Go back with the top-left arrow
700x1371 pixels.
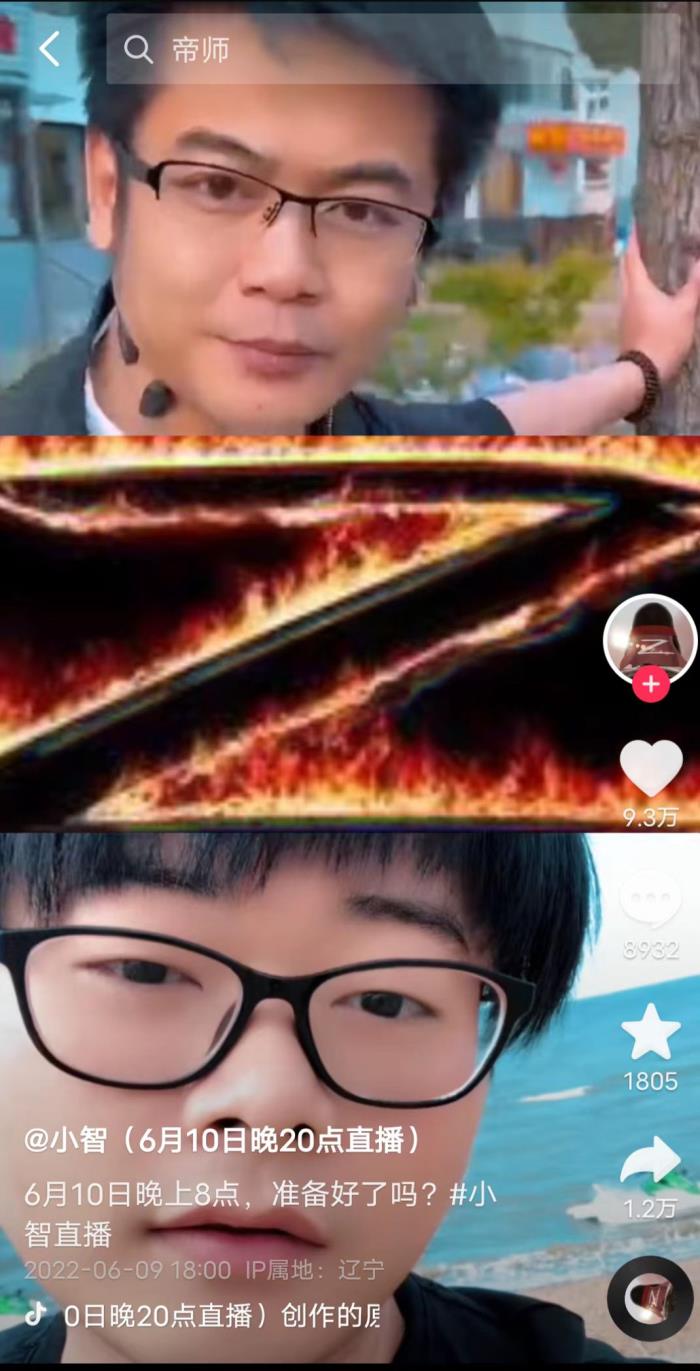click(x=48, y=48)
